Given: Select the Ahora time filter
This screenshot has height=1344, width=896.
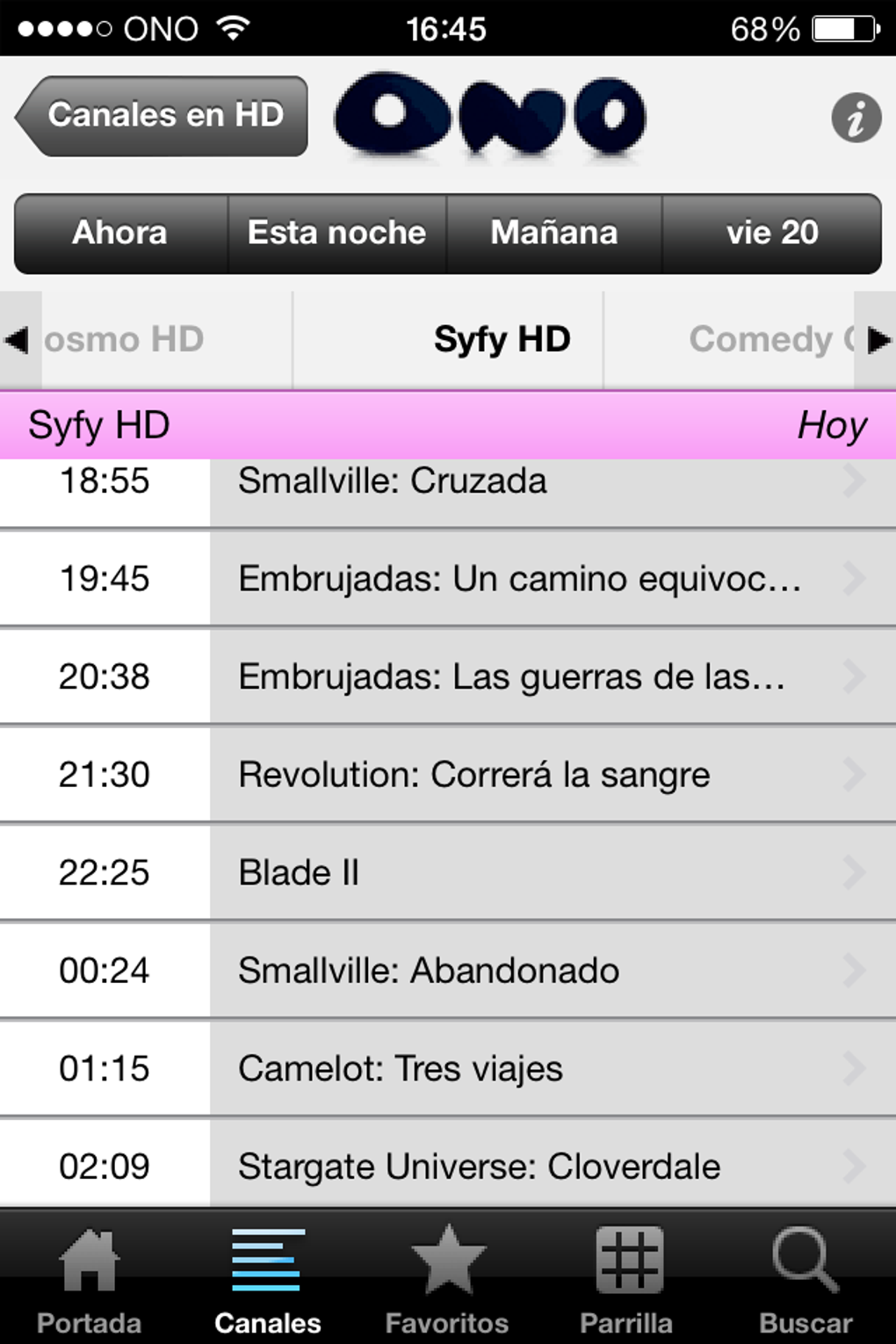Looking at the screenshot, I should (120, 234).
